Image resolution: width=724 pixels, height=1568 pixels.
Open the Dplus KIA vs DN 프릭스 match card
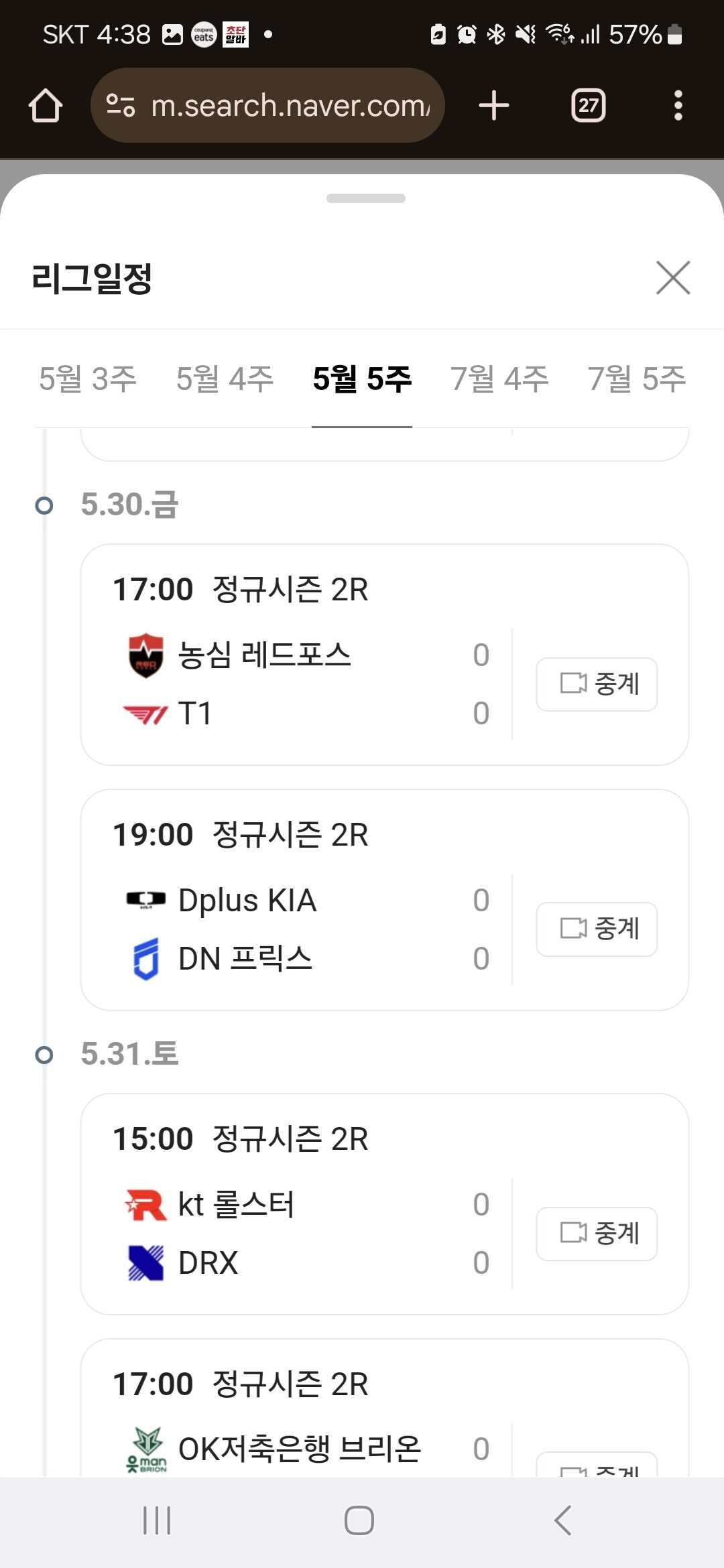coord(385,900)
